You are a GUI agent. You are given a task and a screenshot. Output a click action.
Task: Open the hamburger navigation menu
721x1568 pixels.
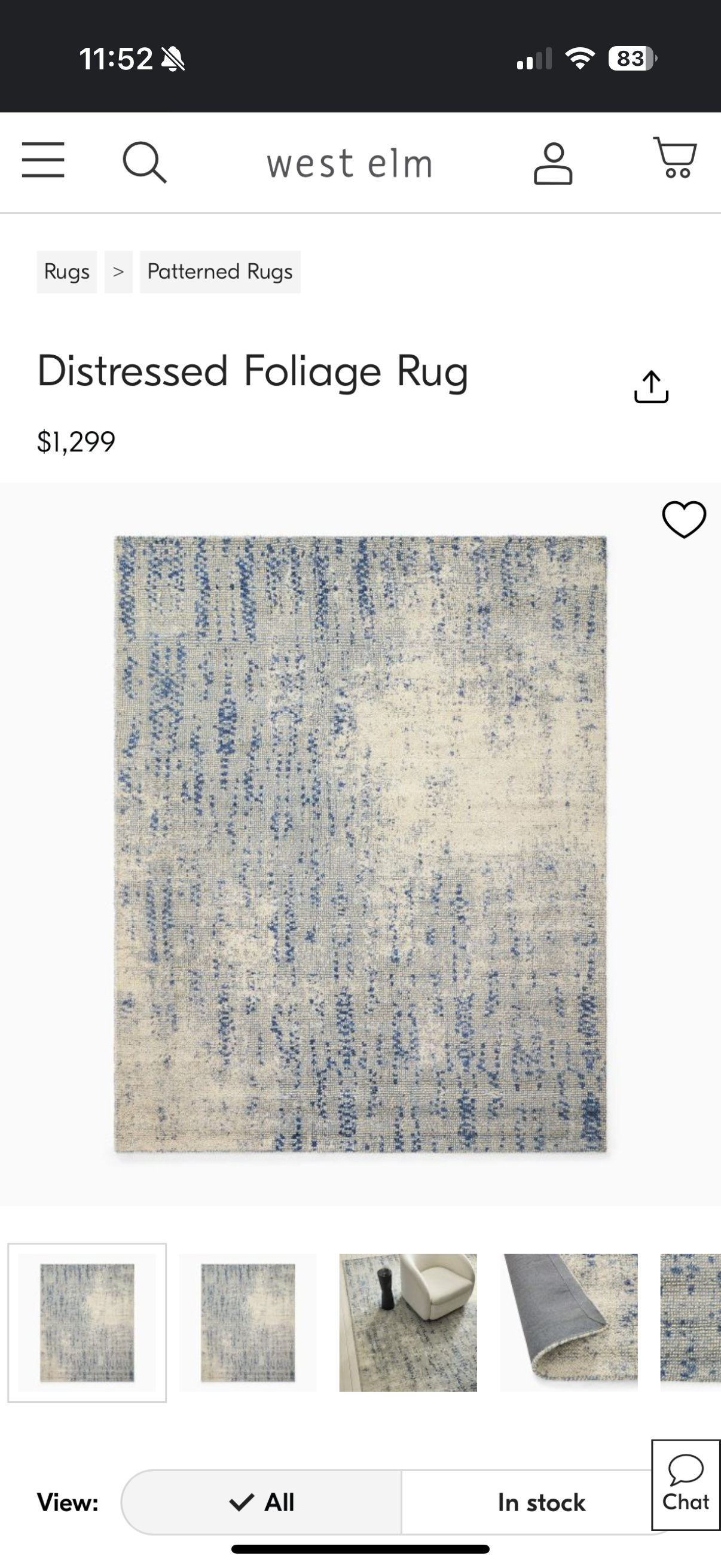tap(43, 161)
